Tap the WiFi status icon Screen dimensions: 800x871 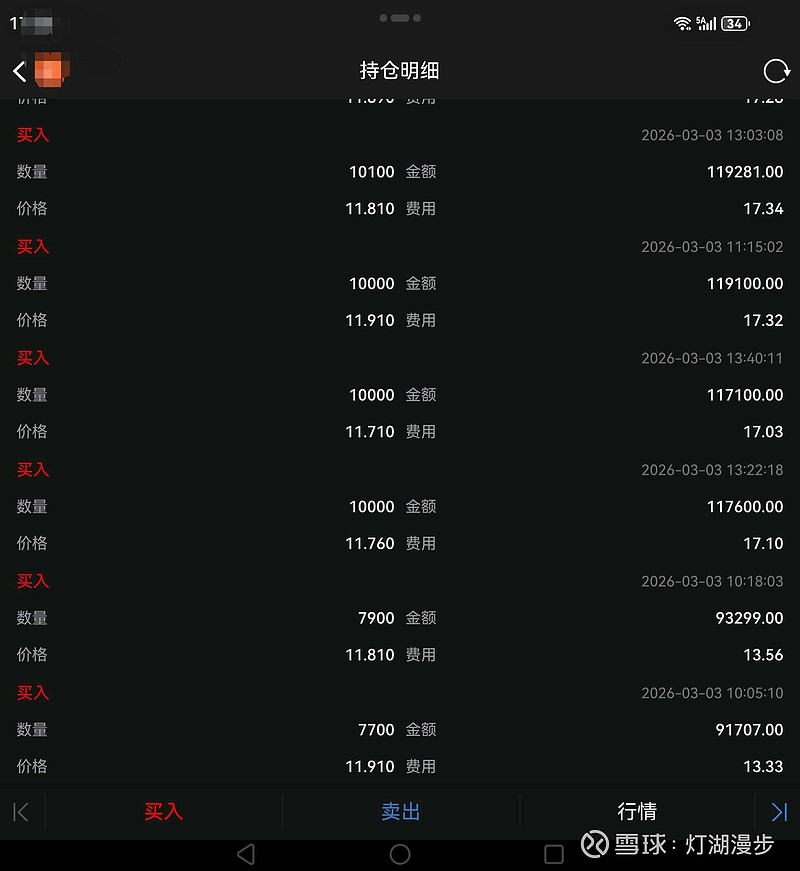click(x=680, y=22)
